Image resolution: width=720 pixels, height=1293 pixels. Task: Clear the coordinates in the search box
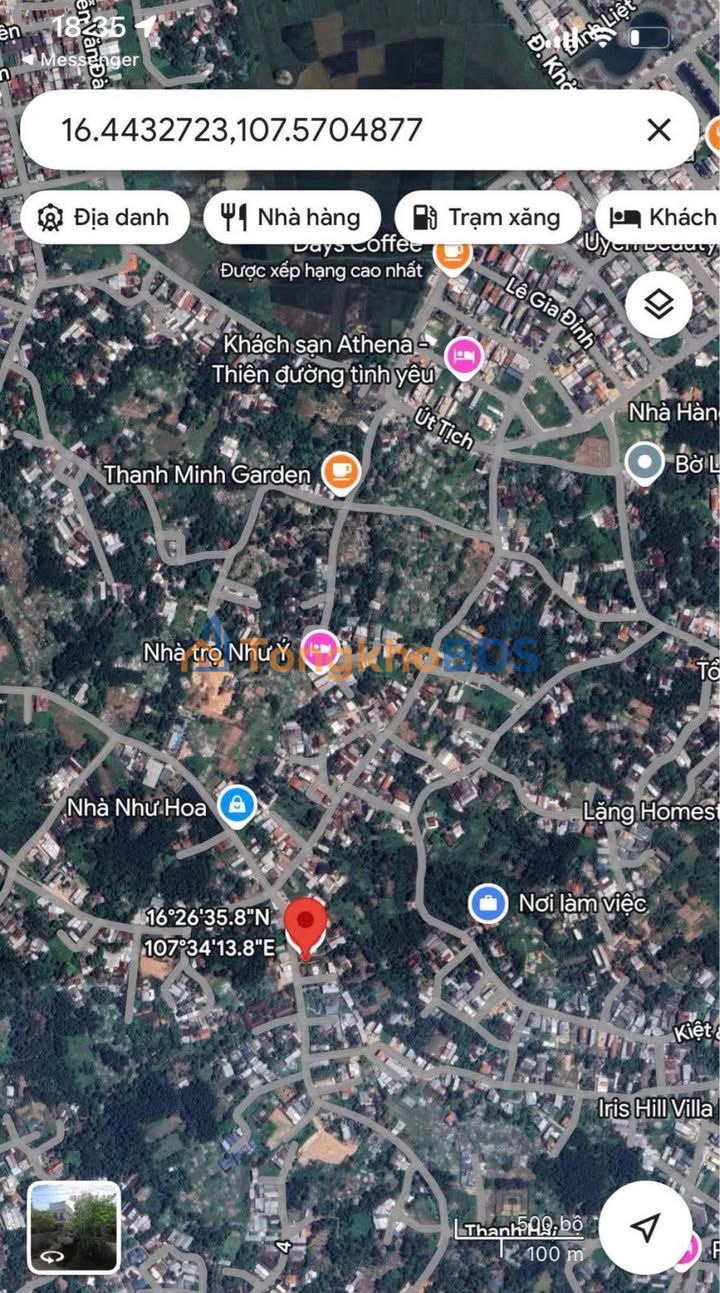point(658,130)
